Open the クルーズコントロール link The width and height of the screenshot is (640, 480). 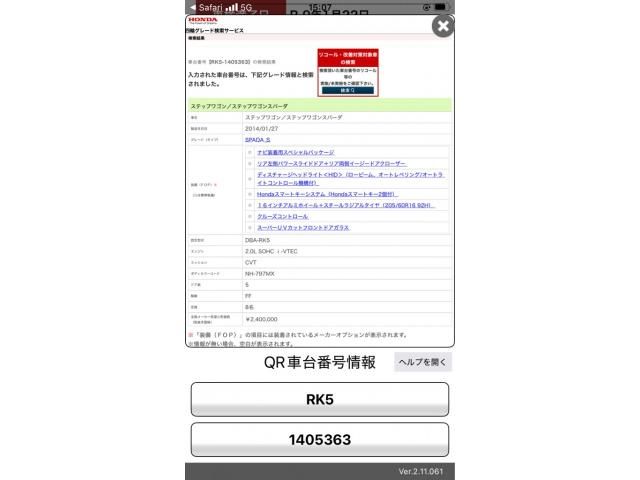point(283,216)
